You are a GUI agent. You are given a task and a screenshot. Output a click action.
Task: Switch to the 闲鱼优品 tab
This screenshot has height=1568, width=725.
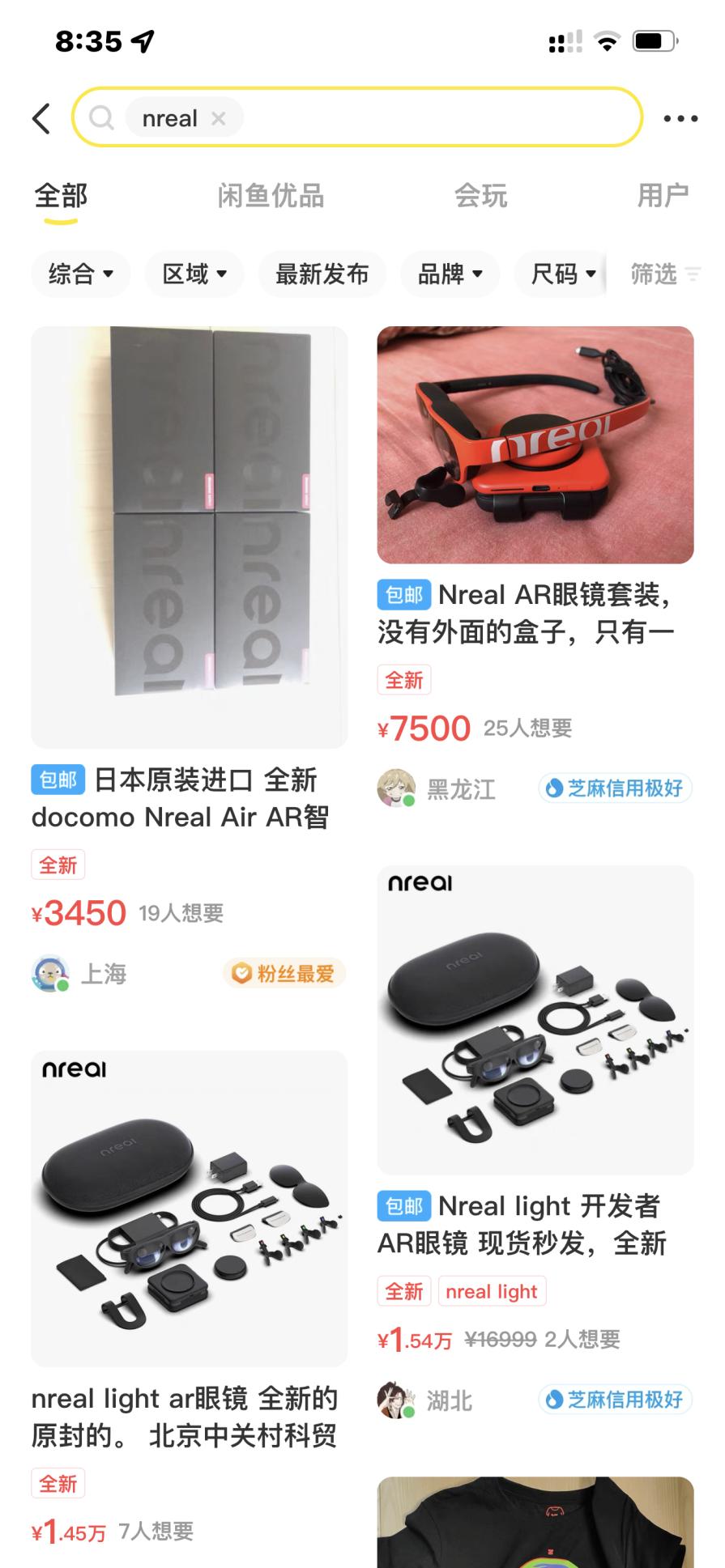point(271,196)
